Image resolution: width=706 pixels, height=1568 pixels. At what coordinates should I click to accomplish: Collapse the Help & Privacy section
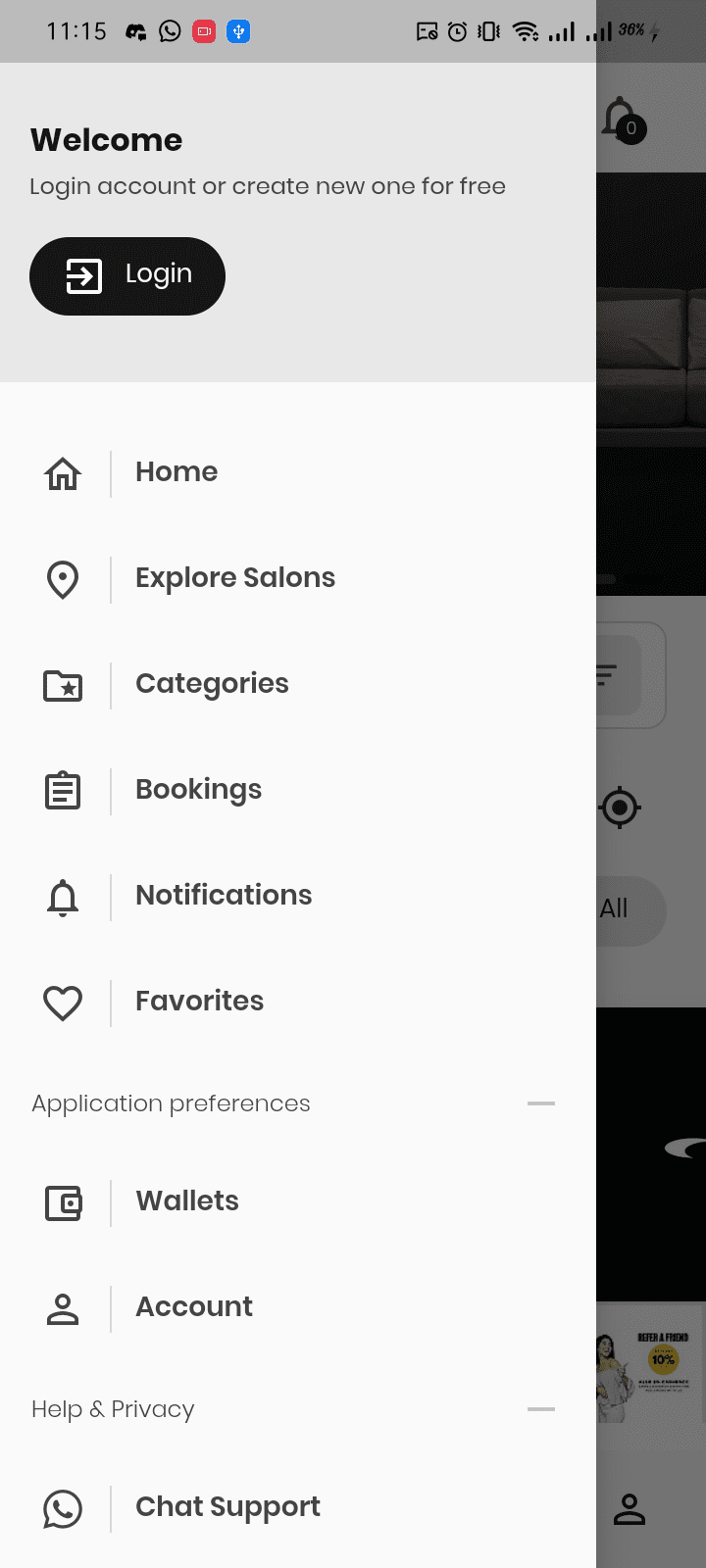click(x=541, y=1409)
